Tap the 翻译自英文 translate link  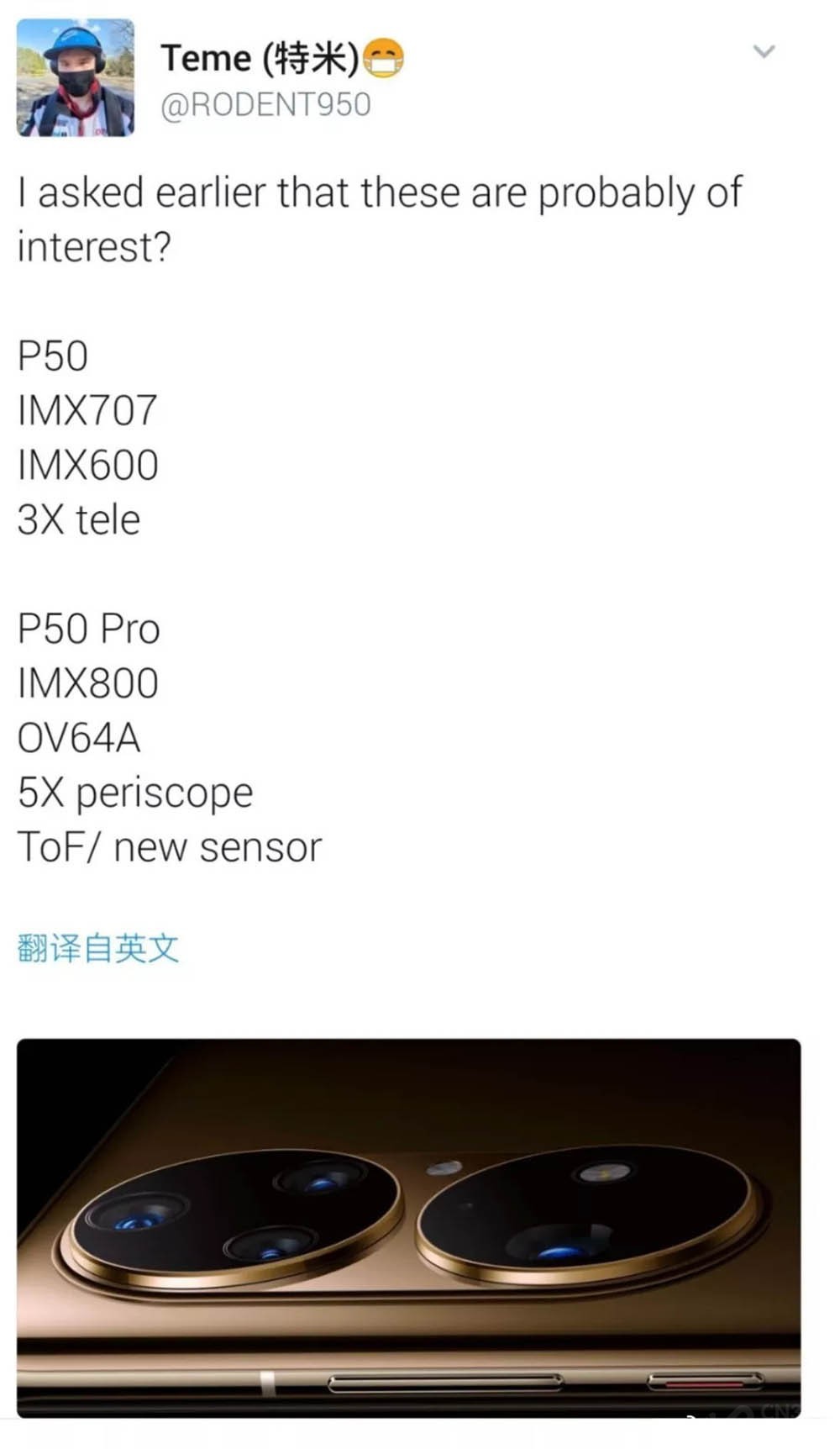tap(97, 948)
